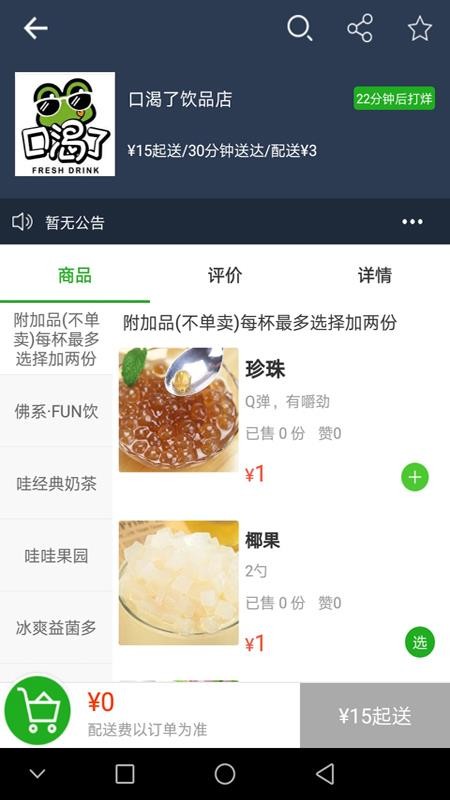
Task: Expand the announcement with three dots
Action: [412, 221]
